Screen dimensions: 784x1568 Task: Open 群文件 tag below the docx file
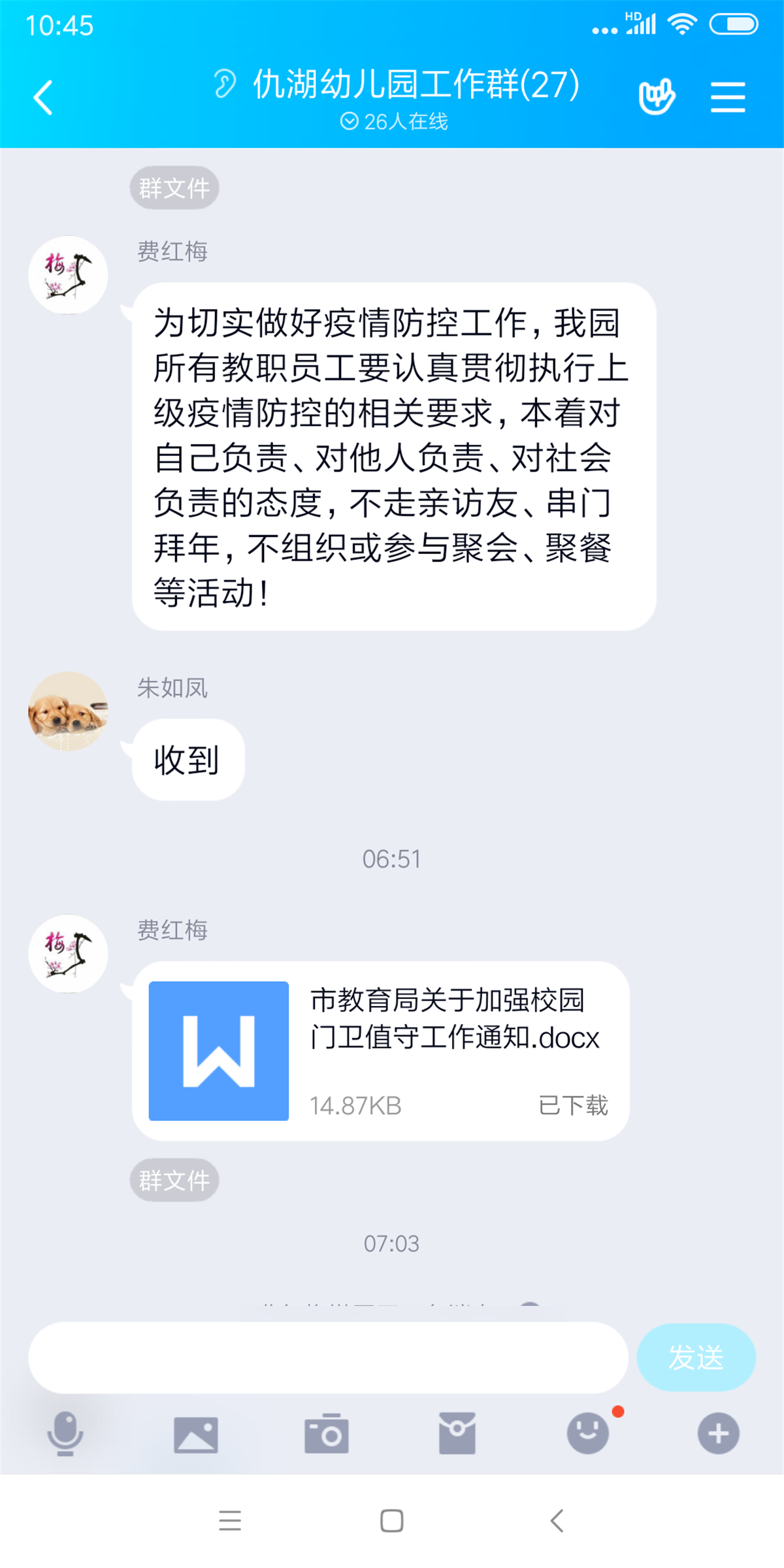pyautogui.click(x=174, y=1180)
